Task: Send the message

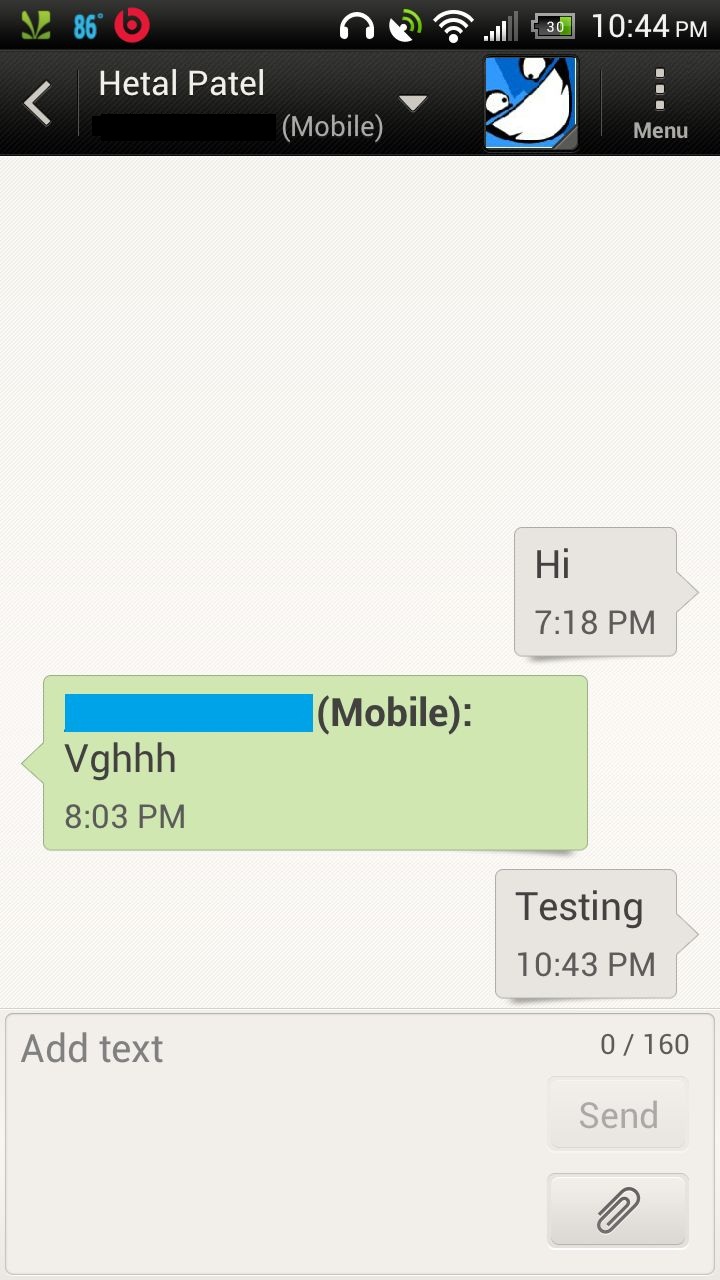Action: point(618,1114)
